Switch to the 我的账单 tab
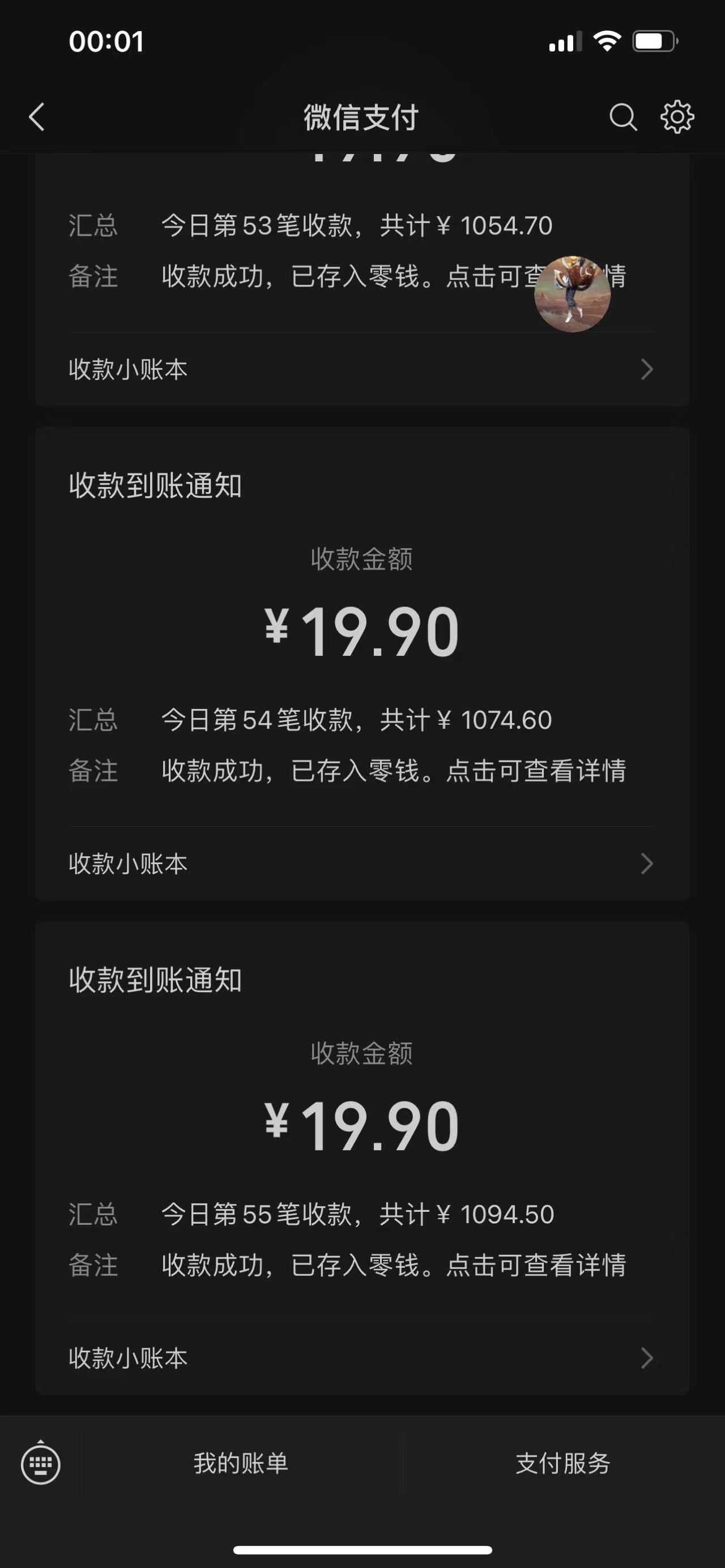 click(240, 1464)
